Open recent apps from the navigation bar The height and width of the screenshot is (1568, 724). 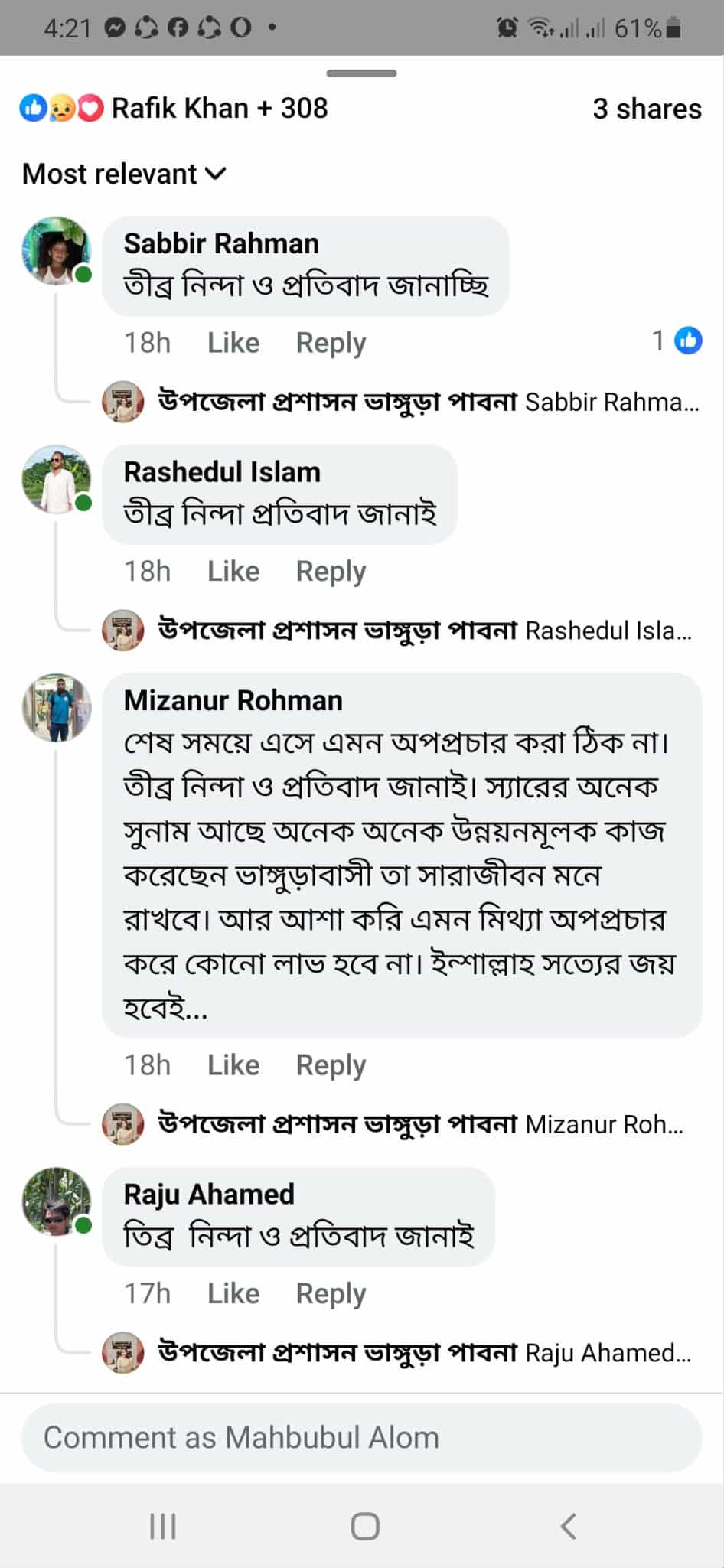coord(162,1526)
